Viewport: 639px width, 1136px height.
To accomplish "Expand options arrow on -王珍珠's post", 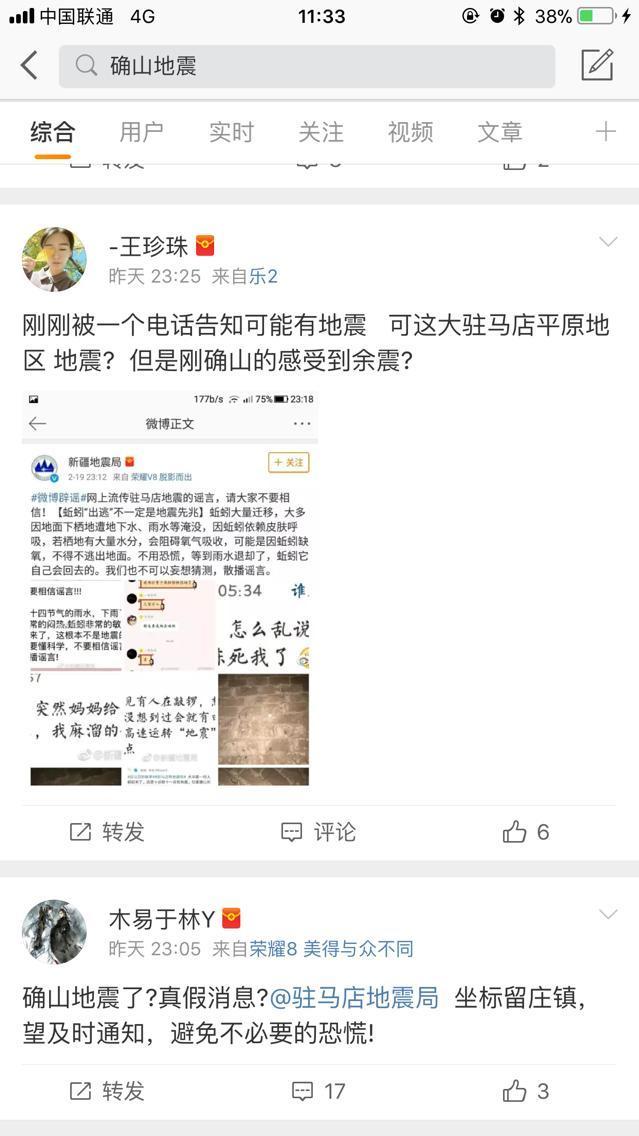I will (x=607, y=242).
